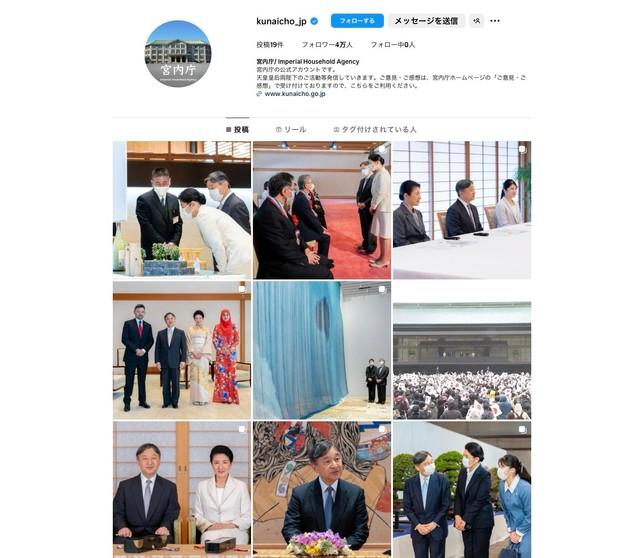Open the post with three seated at table
Image resolution: width=640 pixels, height=558 pixels.
coord(461,208)
